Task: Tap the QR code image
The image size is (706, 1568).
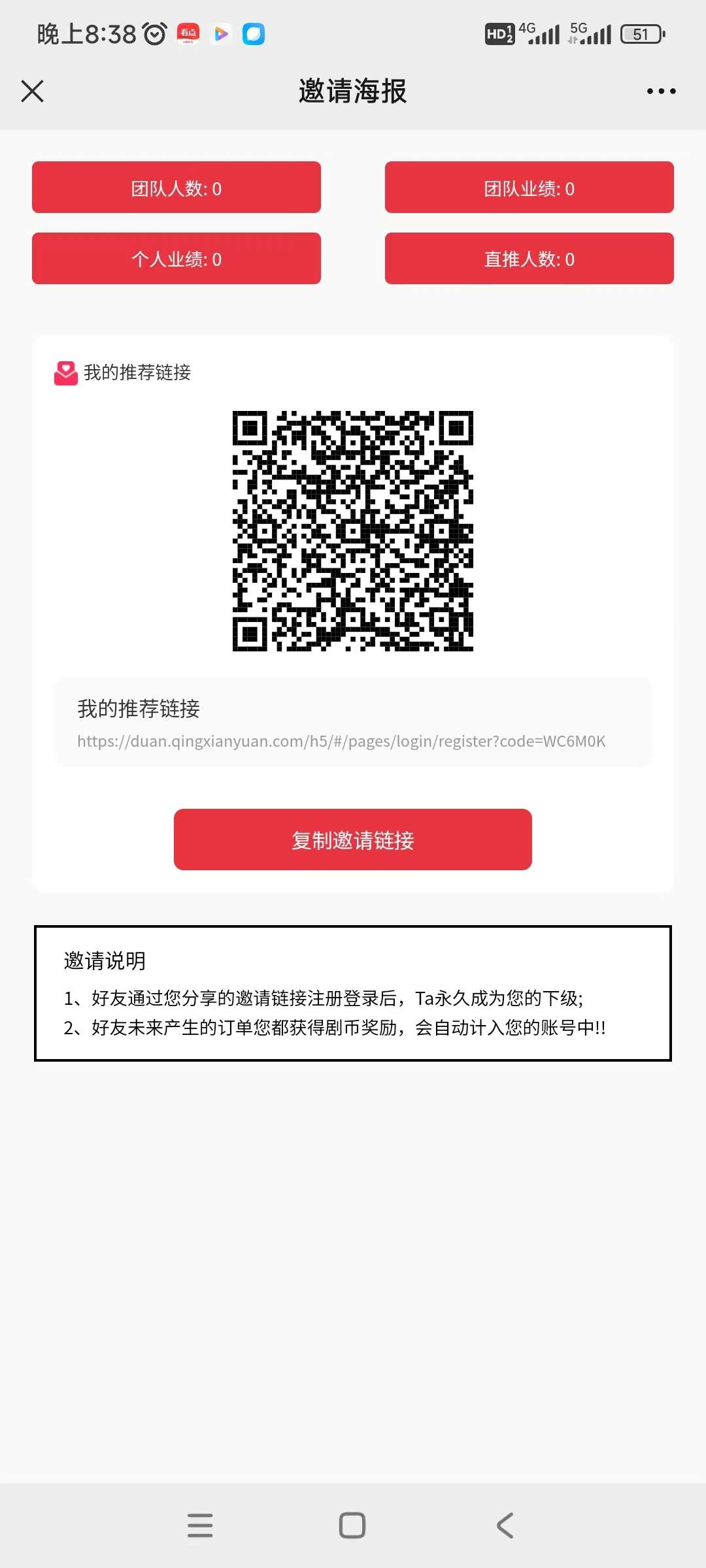Action: tap(353, 531)
